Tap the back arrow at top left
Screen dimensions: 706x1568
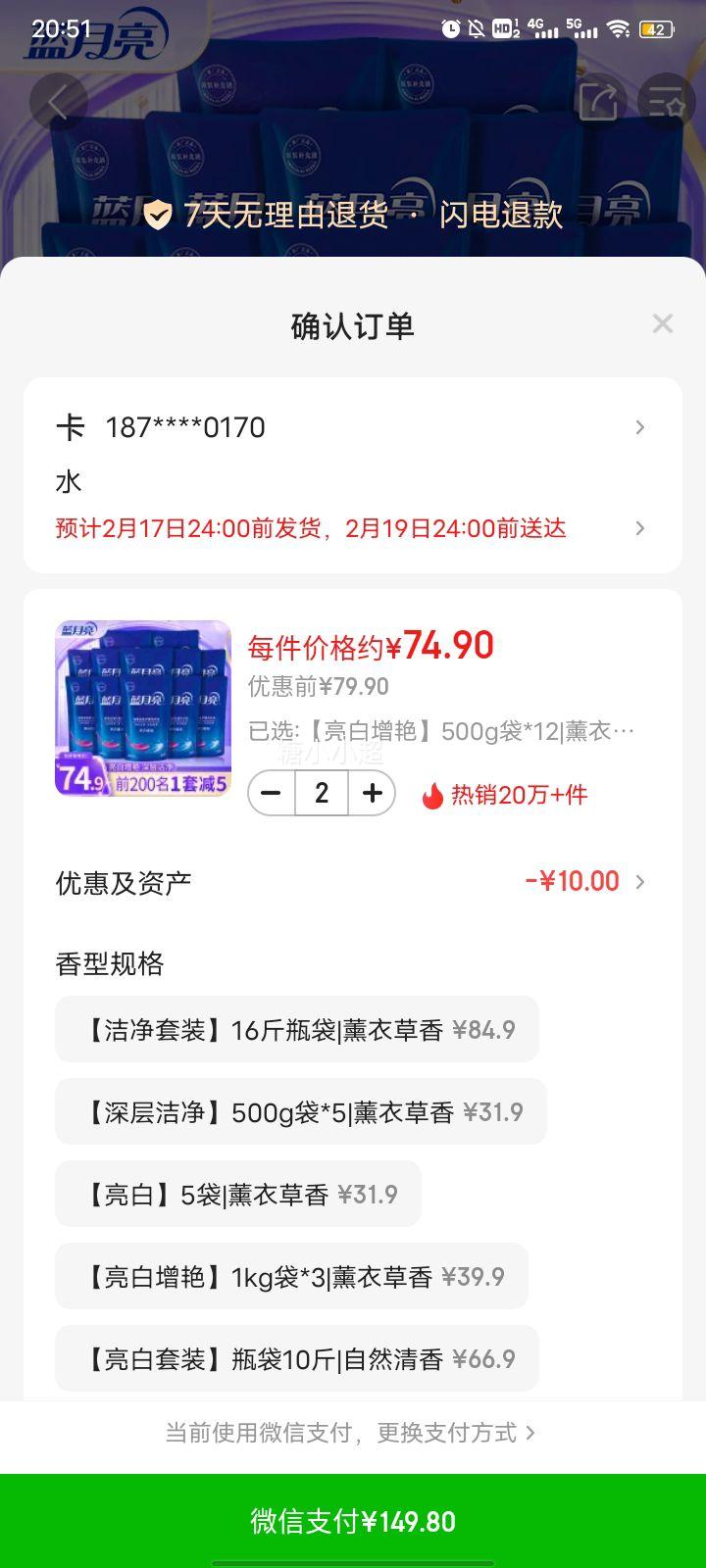tap(59, 102)
